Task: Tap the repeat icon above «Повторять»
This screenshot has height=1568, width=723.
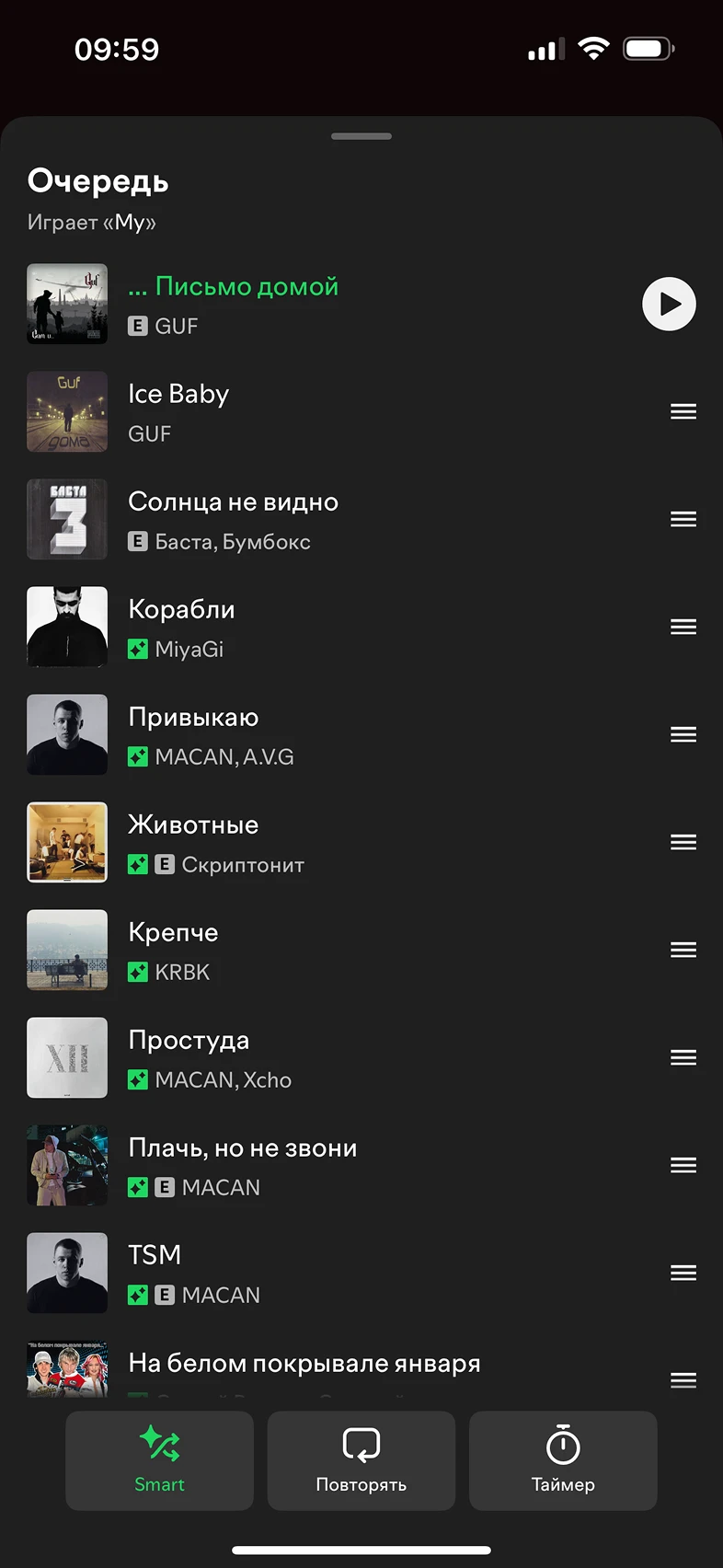Action: tap(361, 1442)
